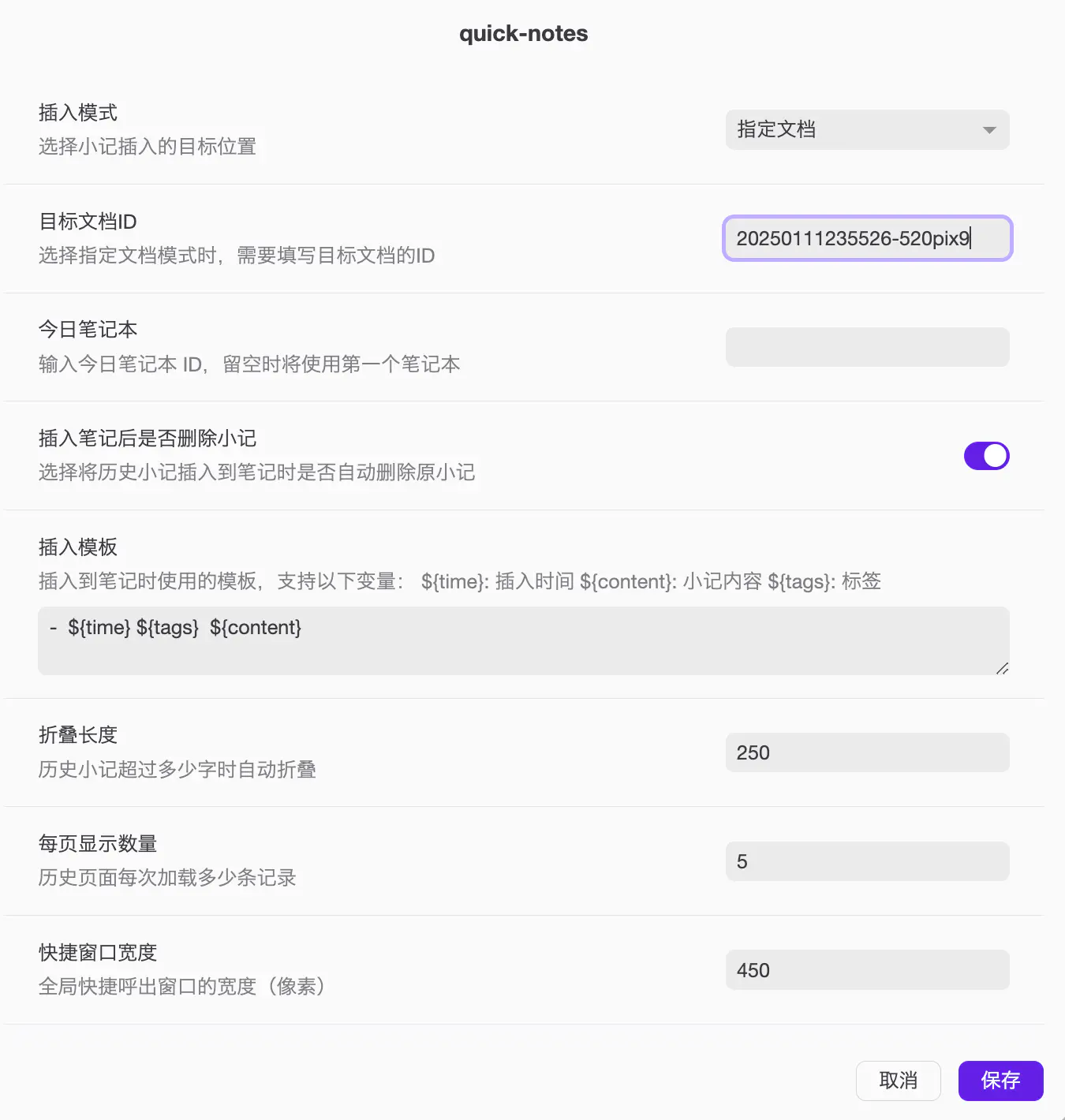Tap the 每页显示数量 field
Screen dimensions: 1065x1120
[x=867, y=861]
